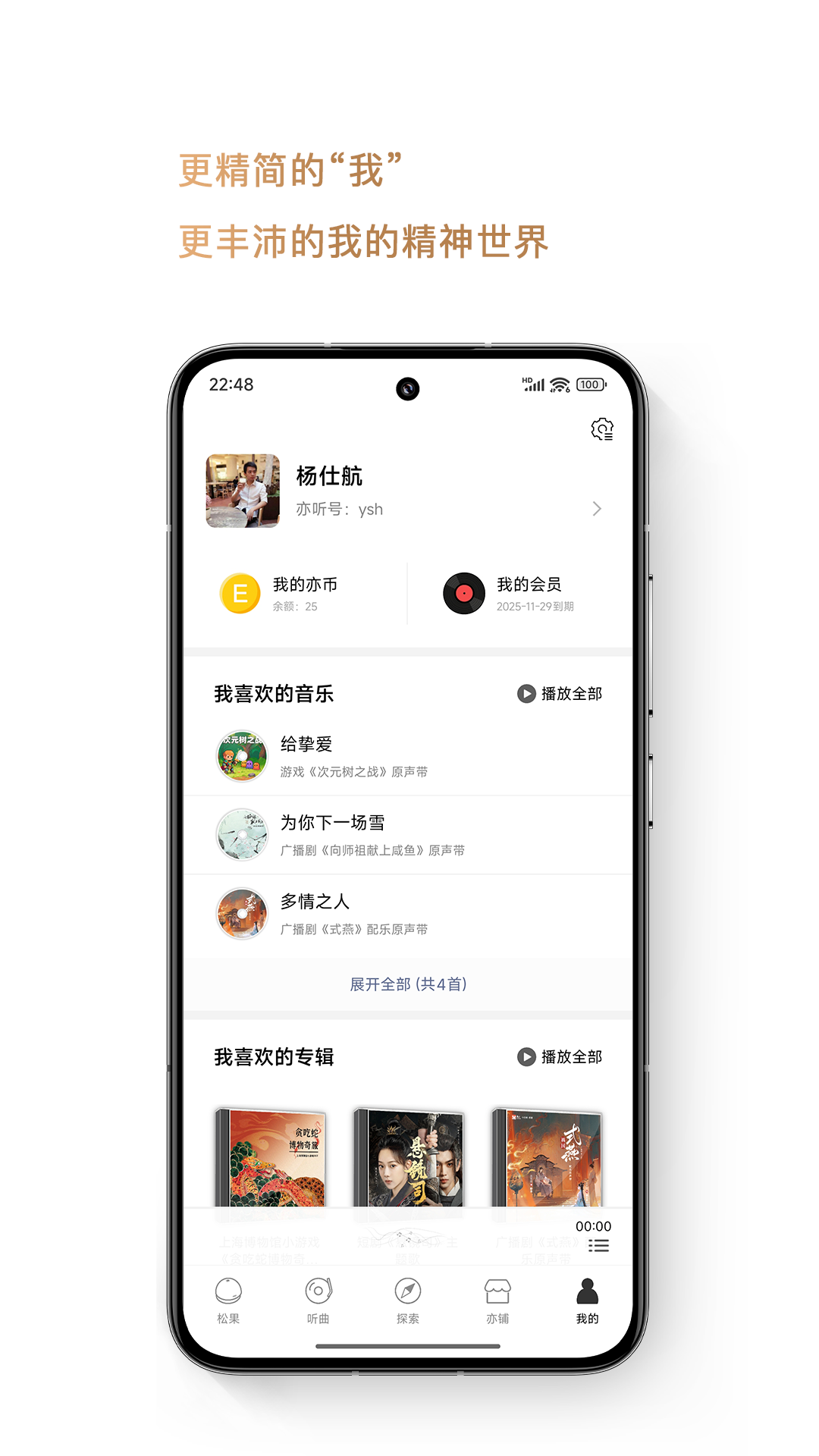Open the playback queue list icon
This screenshot has height=1456, width=819.
coord(598,1246)
